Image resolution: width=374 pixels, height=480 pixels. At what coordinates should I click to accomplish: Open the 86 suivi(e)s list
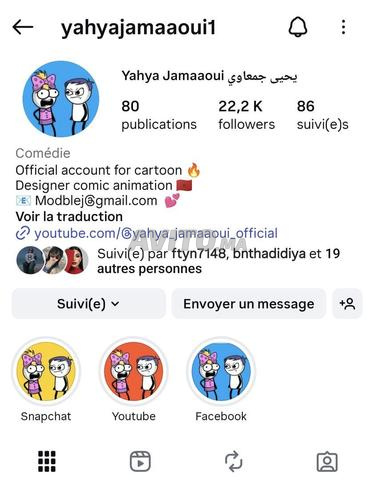pyautogui.click(x=322, y=115)
